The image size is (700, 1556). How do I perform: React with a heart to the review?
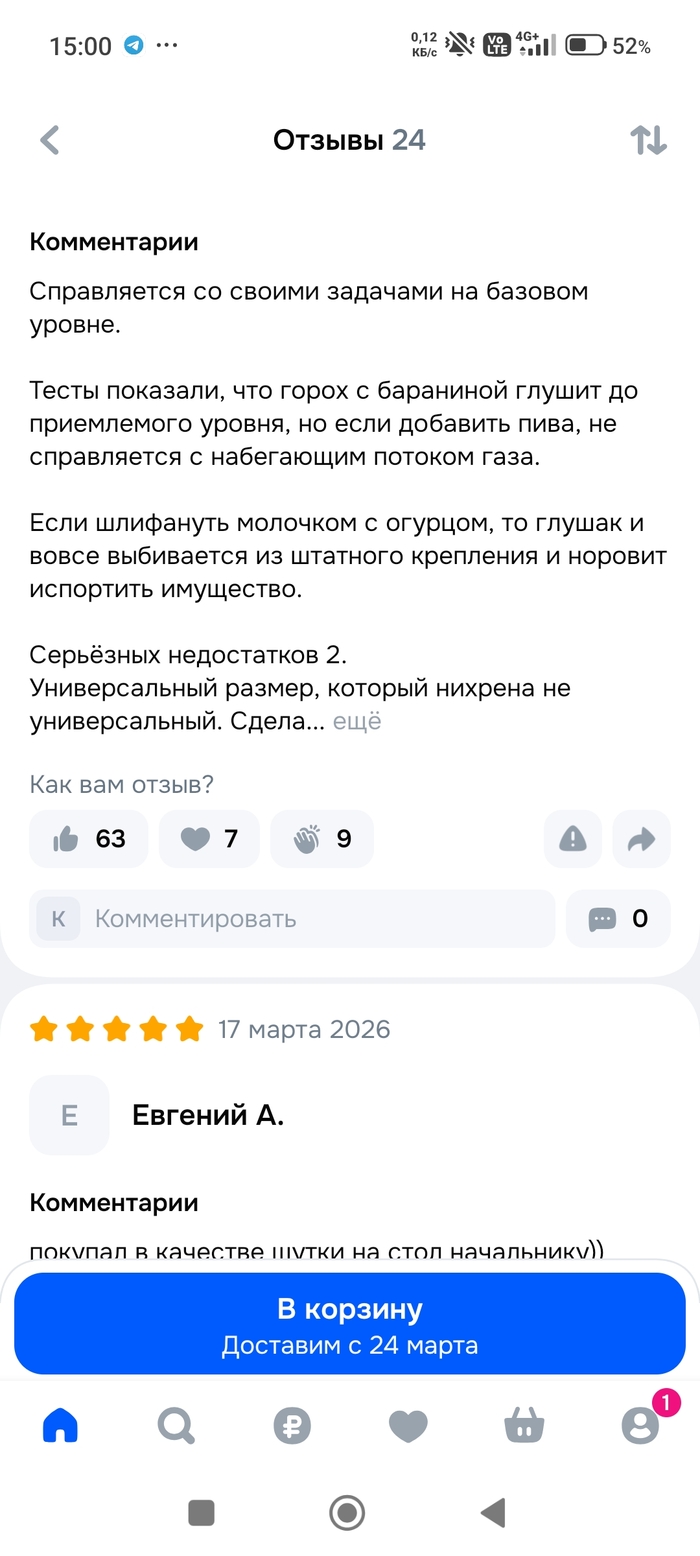point(209,839)
